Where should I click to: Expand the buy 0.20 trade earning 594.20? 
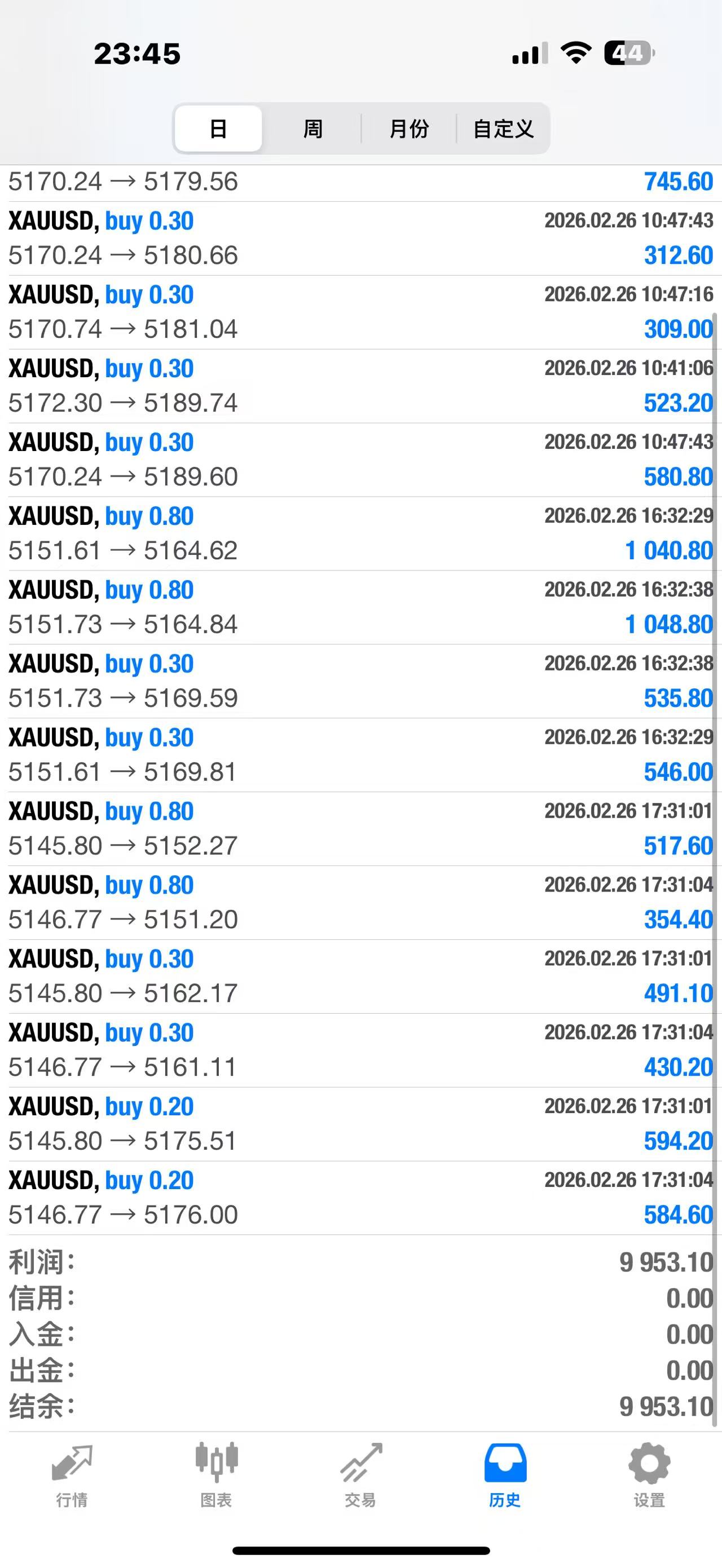(360, 1124)
